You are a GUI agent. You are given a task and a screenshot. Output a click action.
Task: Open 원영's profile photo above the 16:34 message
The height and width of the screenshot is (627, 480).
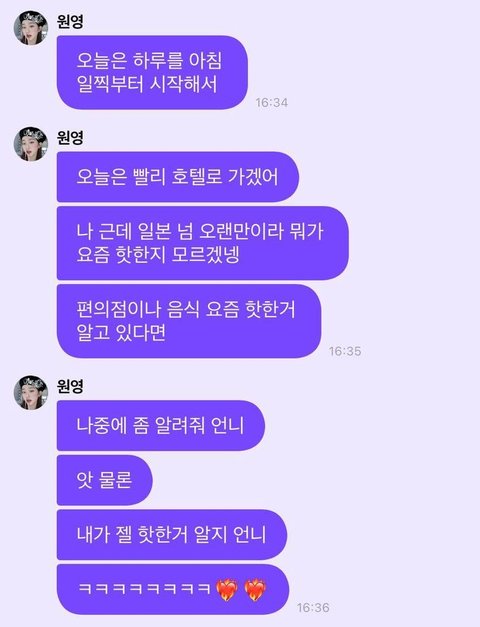[x=31, y=28]
